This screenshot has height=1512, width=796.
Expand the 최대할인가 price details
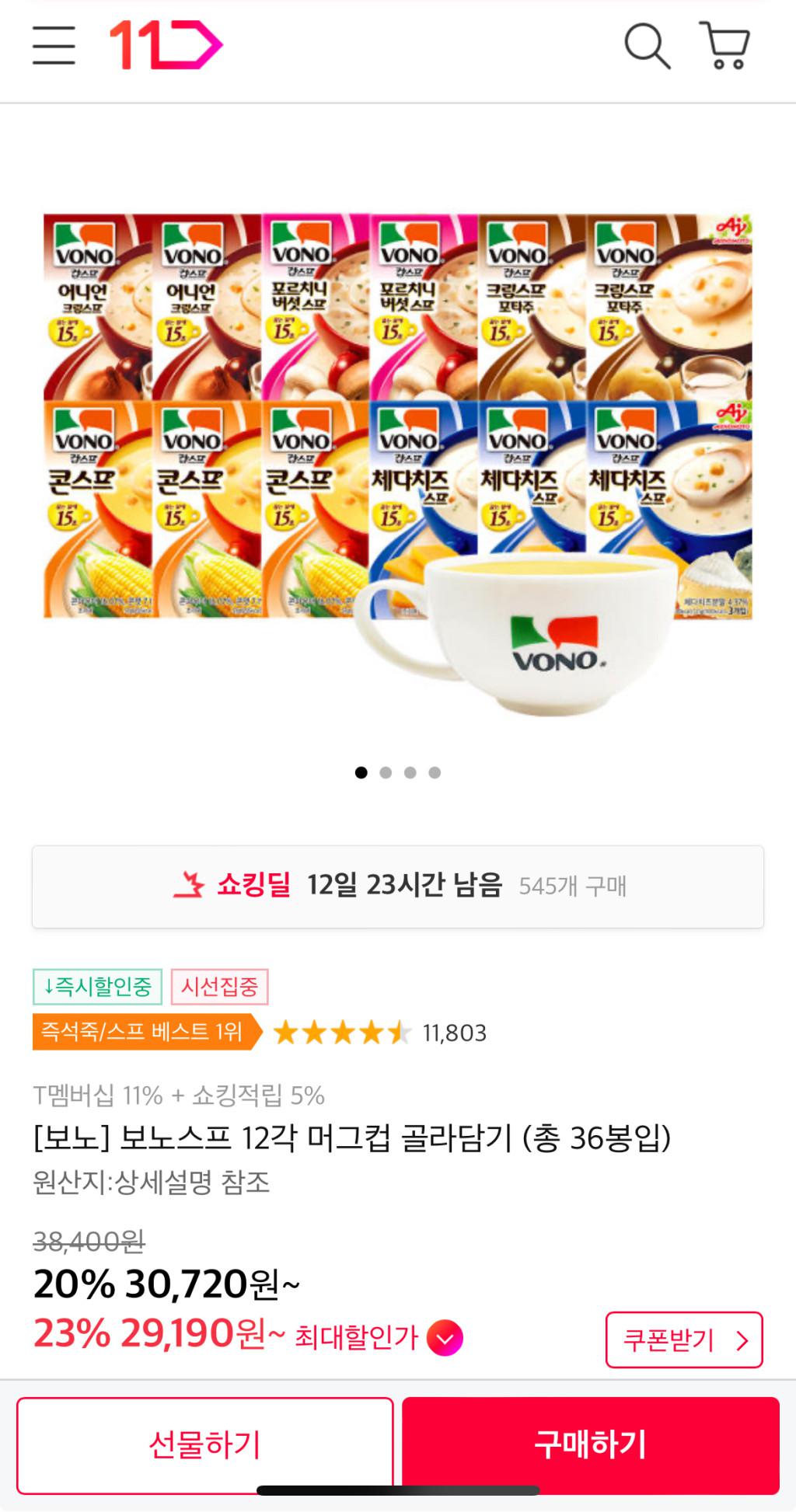click(x=445, y=1338)
